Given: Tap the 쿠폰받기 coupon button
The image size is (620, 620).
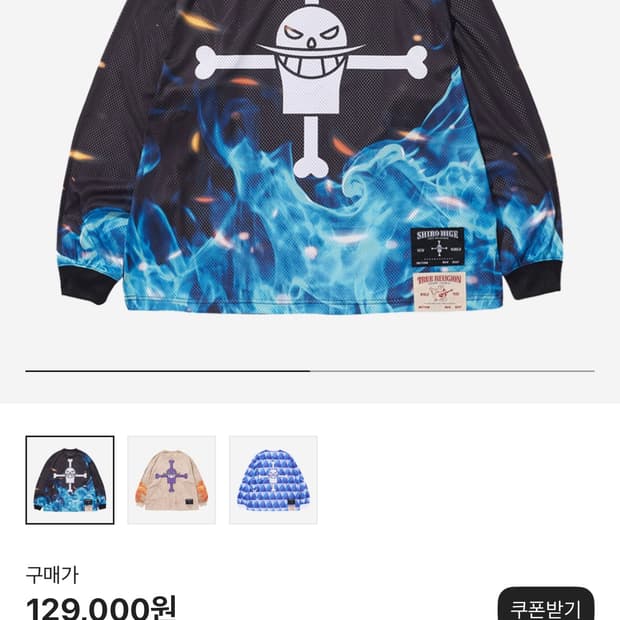Looking at the screenshot, I should [546, 606].
